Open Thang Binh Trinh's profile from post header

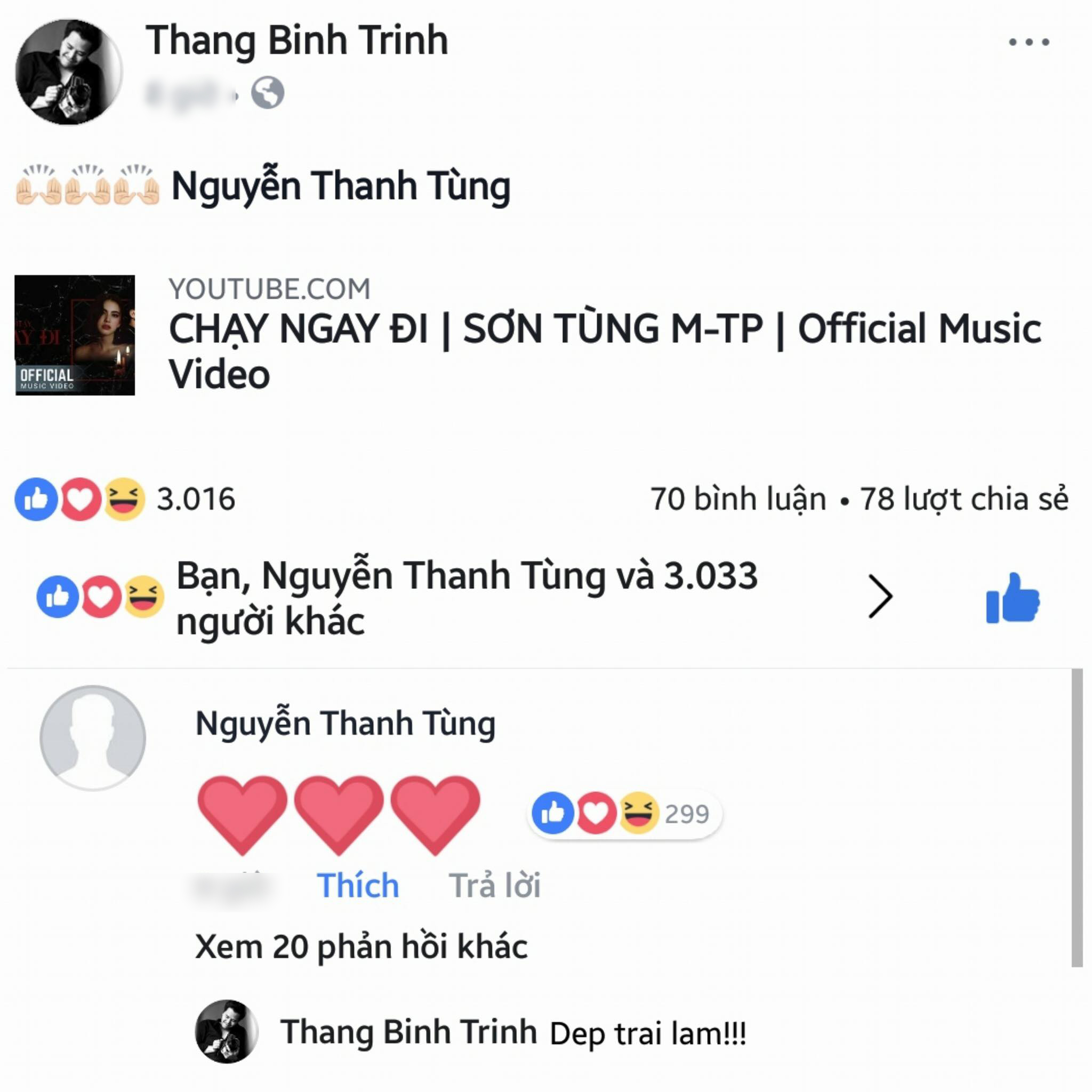pos(296,41)
